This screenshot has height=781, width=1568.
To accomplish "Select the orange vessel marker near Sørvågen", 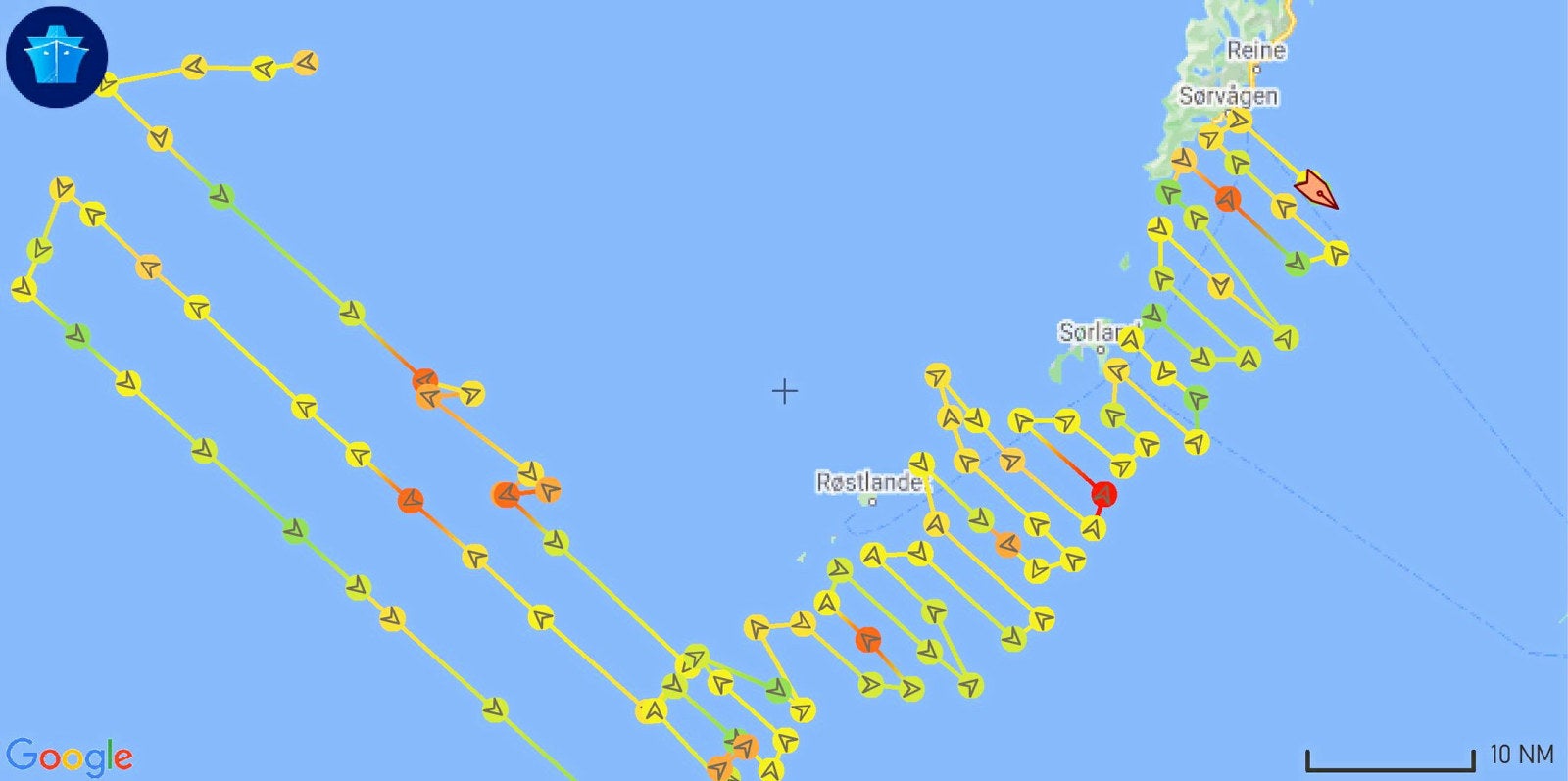I will click(1316, 189).
